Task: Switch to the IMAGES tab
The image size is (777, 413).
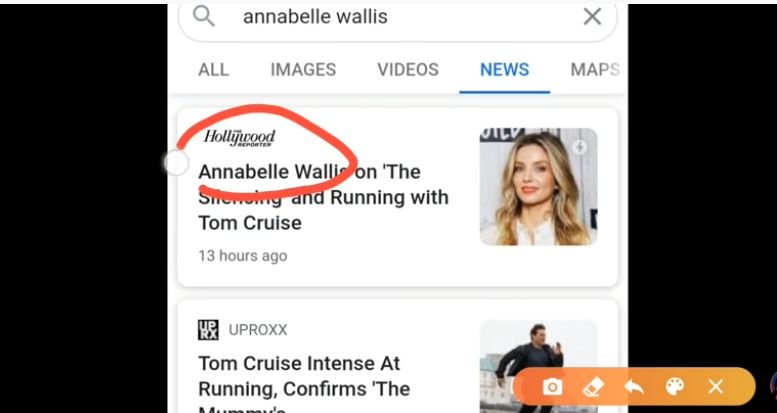Action: coord(303,70)
